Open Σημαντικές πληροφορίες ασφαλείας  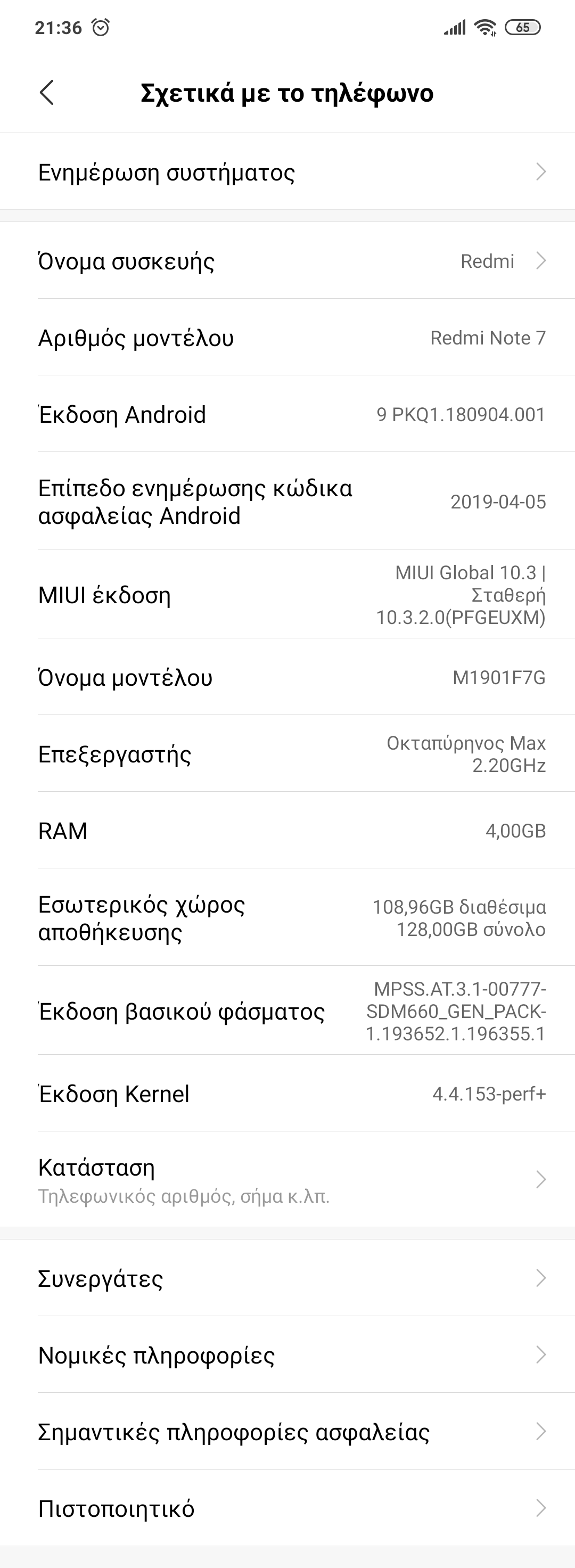pos(287,1432)
